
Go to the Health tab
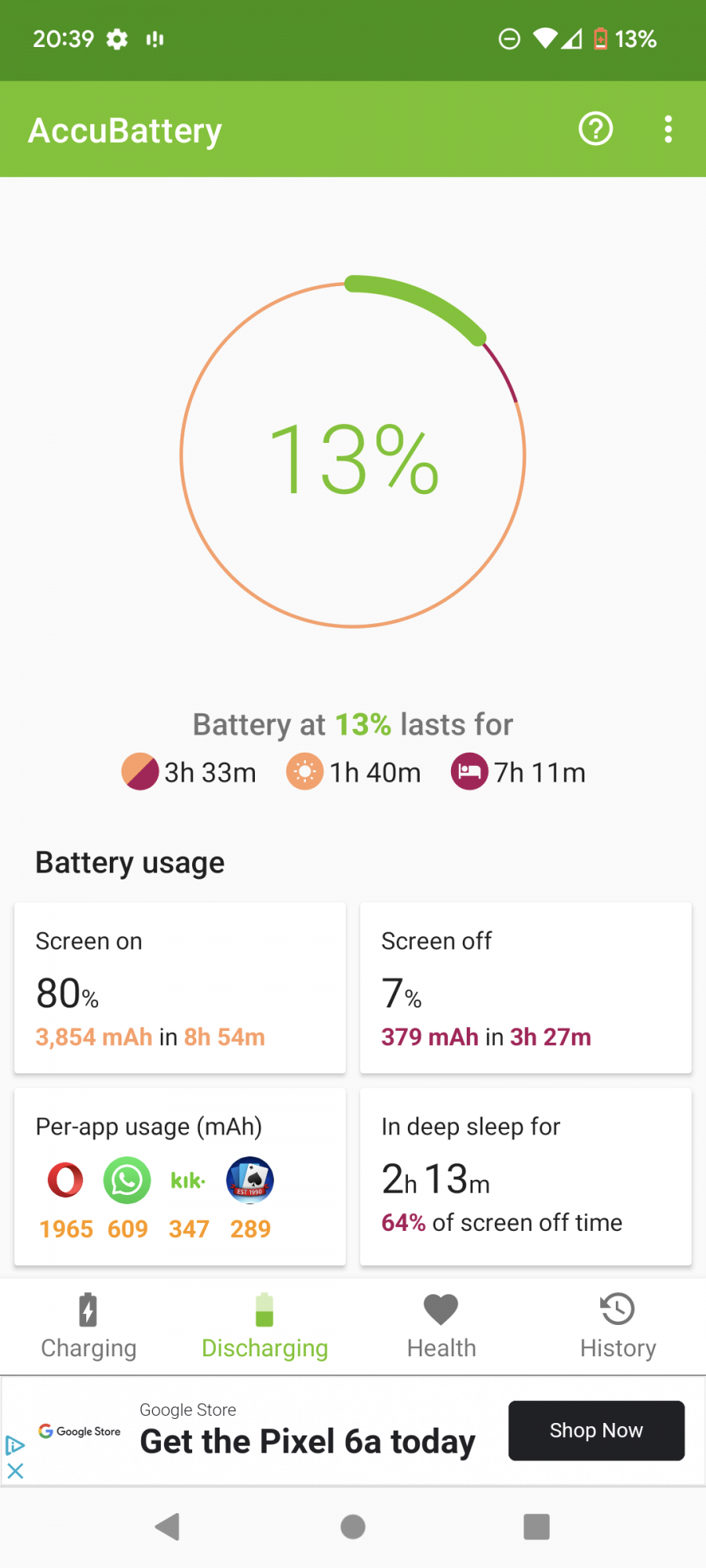tap(442, 1327)
